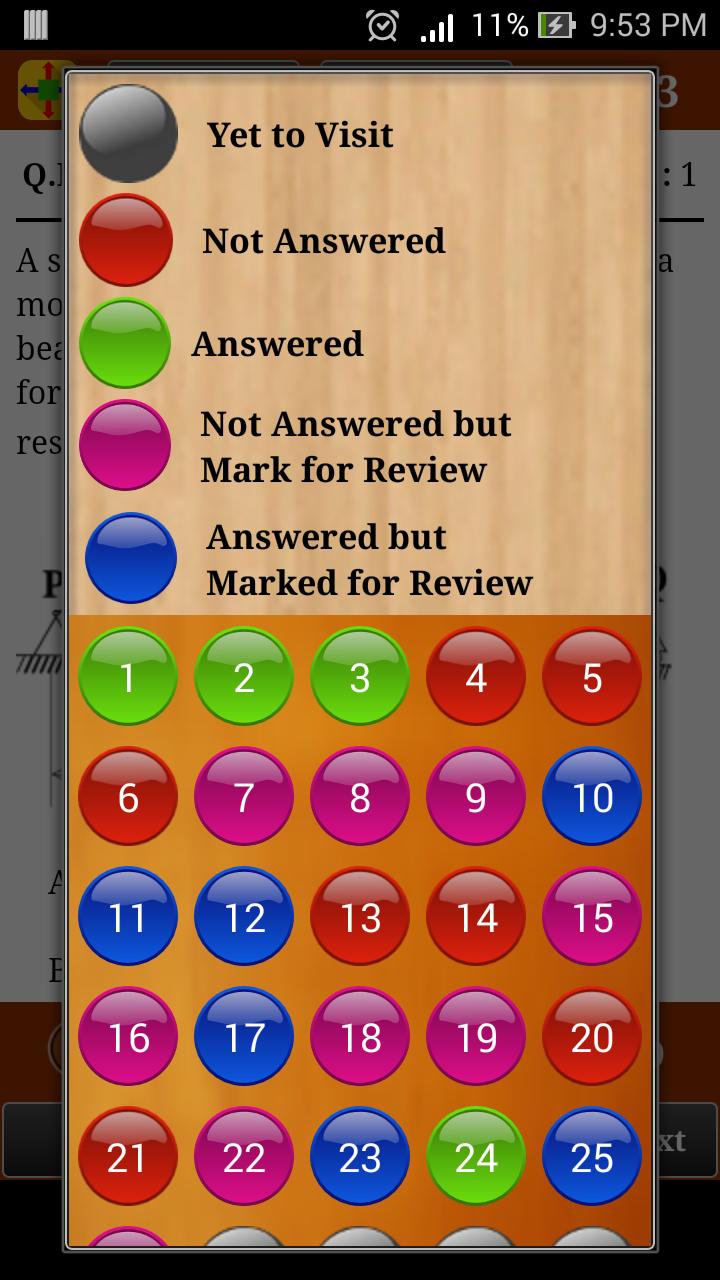This screenshot has width=720, height=1280.
Task: Select the pink question 16 bubble
Action: coord(128,1038)
